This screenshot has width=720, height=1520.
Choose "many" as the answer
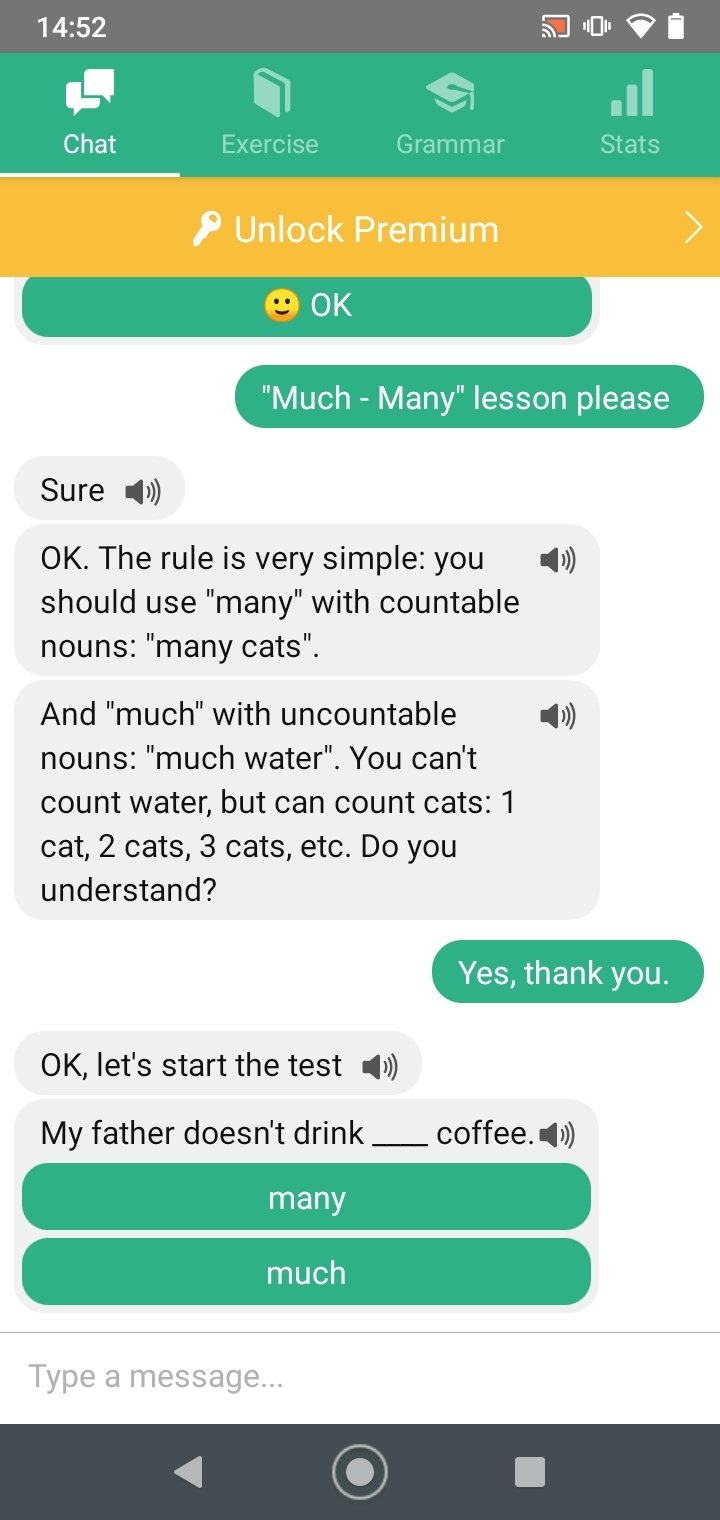(306, 1198)
